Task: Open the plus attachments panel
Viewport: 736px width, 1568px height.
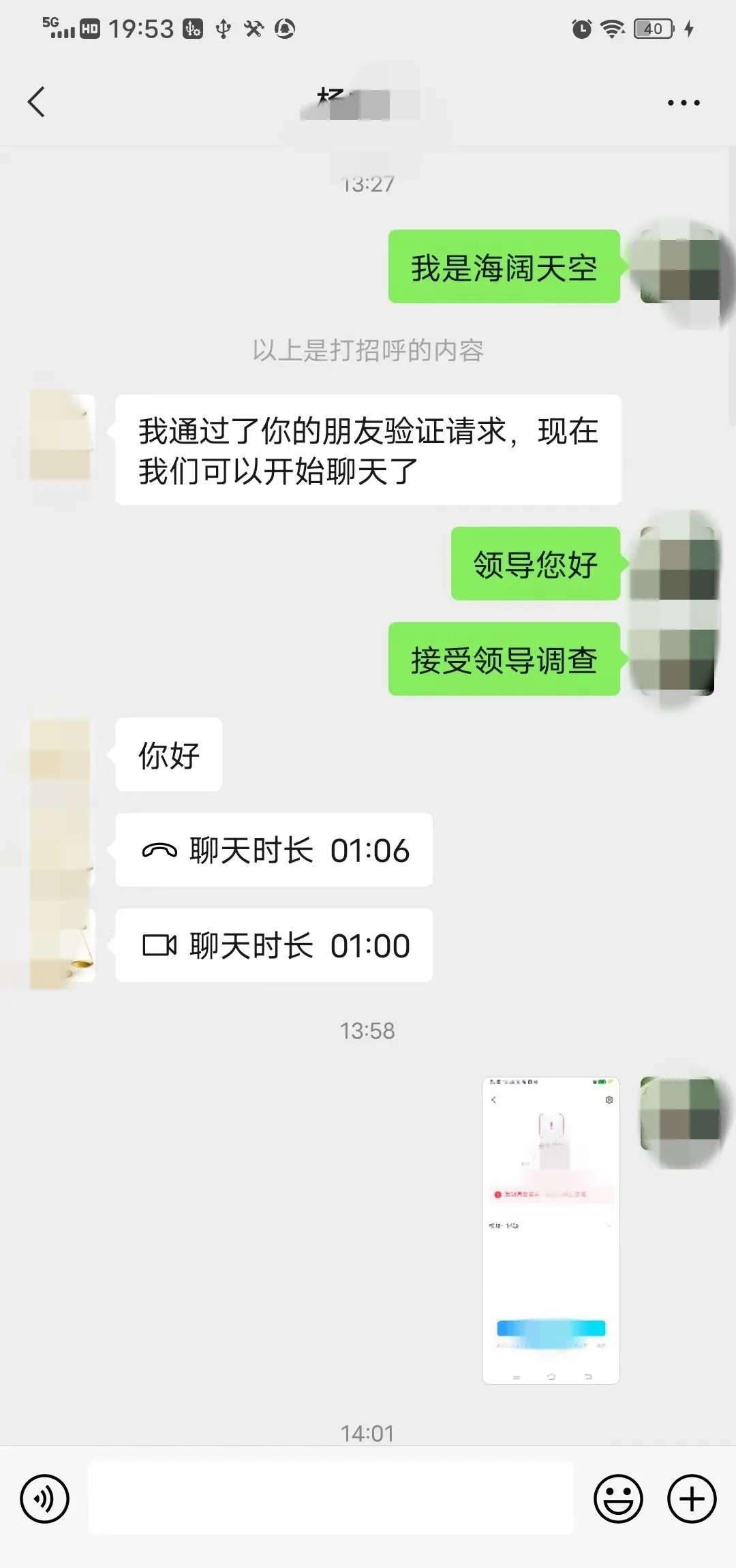Action: coord(691,1498)
